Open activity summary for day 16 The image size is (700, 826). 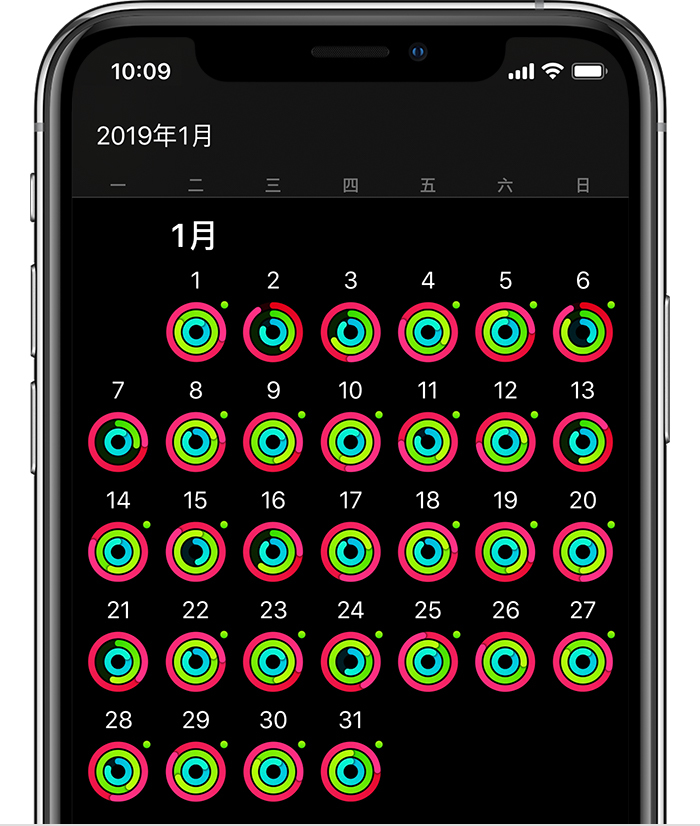click(x=273, y=552)
